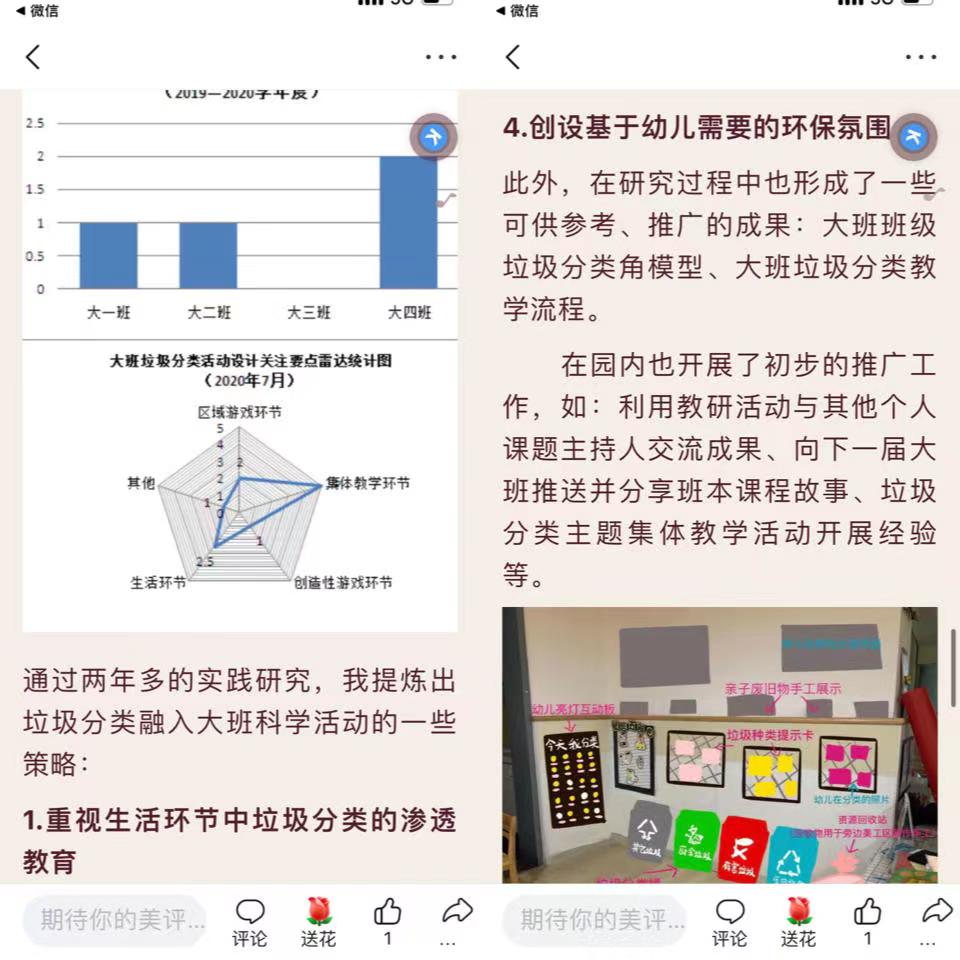Tap the comment field below the radar chart article

click(x=115, y=920)
